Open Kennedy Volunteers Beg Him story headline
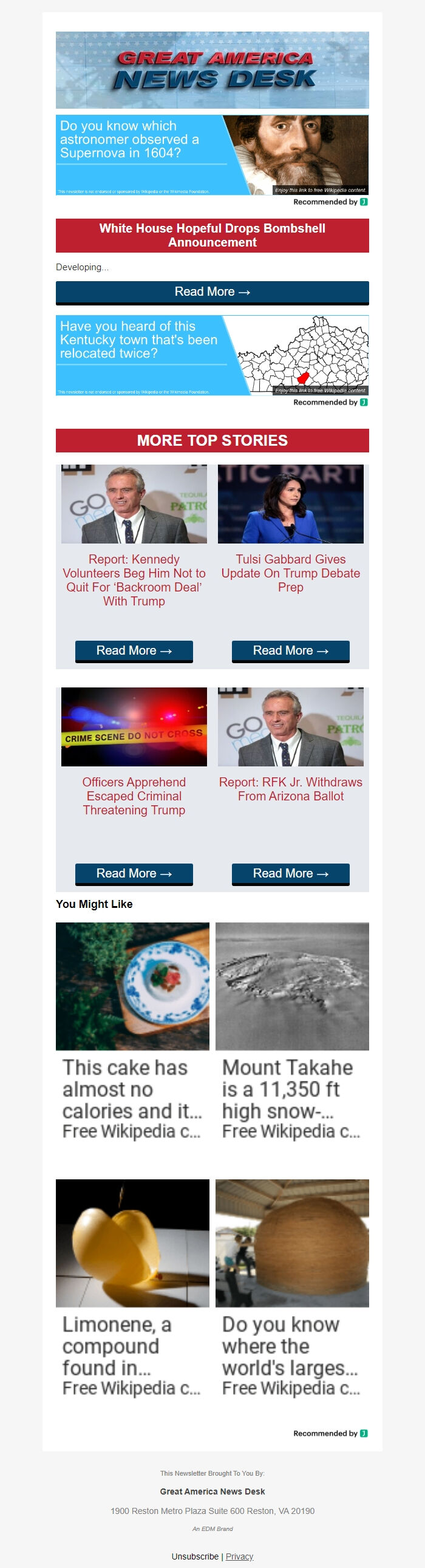Image resolution: width=425 pixels, height=1568 pixels. pyautogui.click(x=134, y=579)
